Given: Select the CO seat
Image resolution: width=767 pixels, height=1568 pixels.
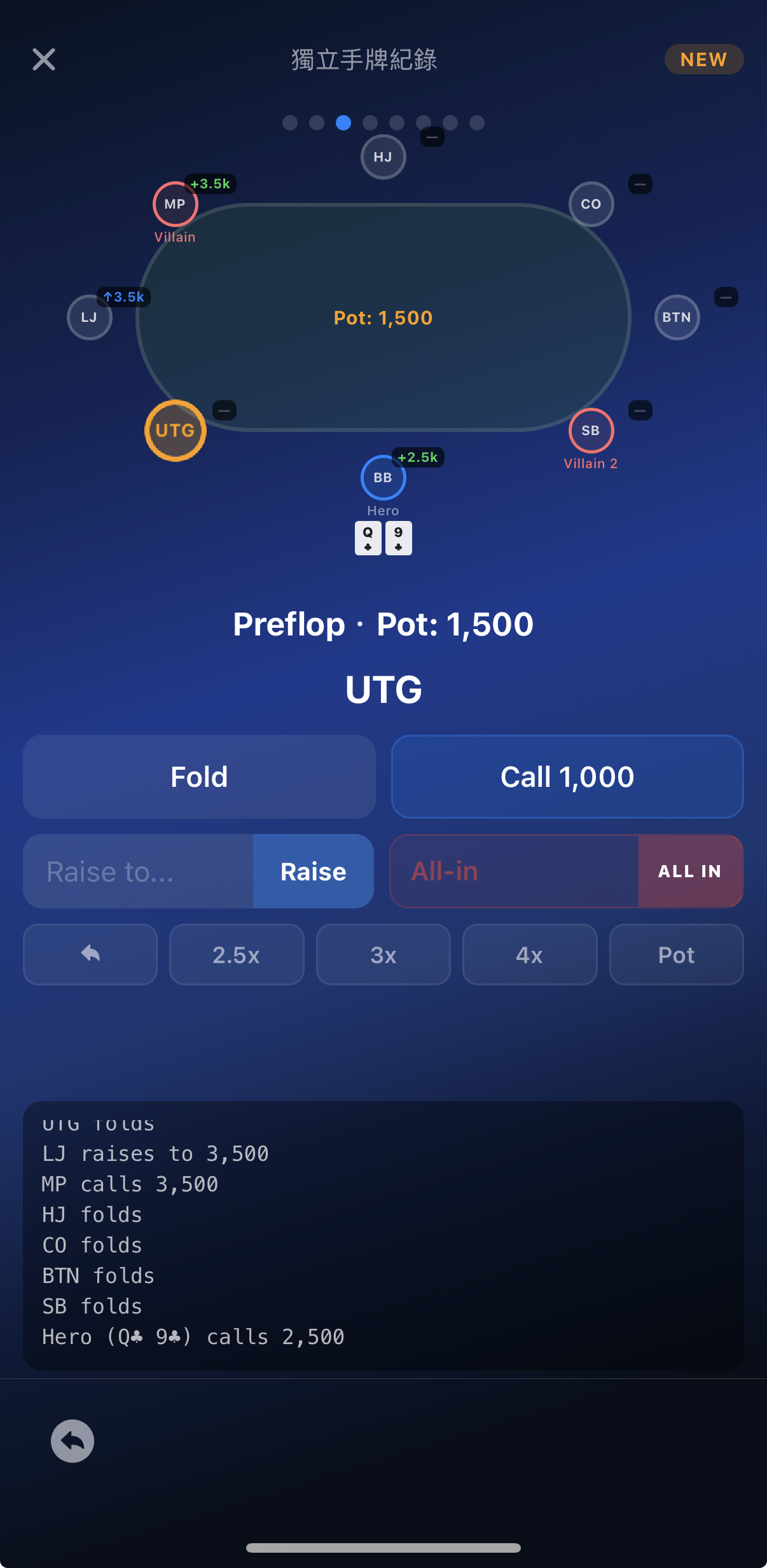Looking at the screenshot, I should pos(591,204).
